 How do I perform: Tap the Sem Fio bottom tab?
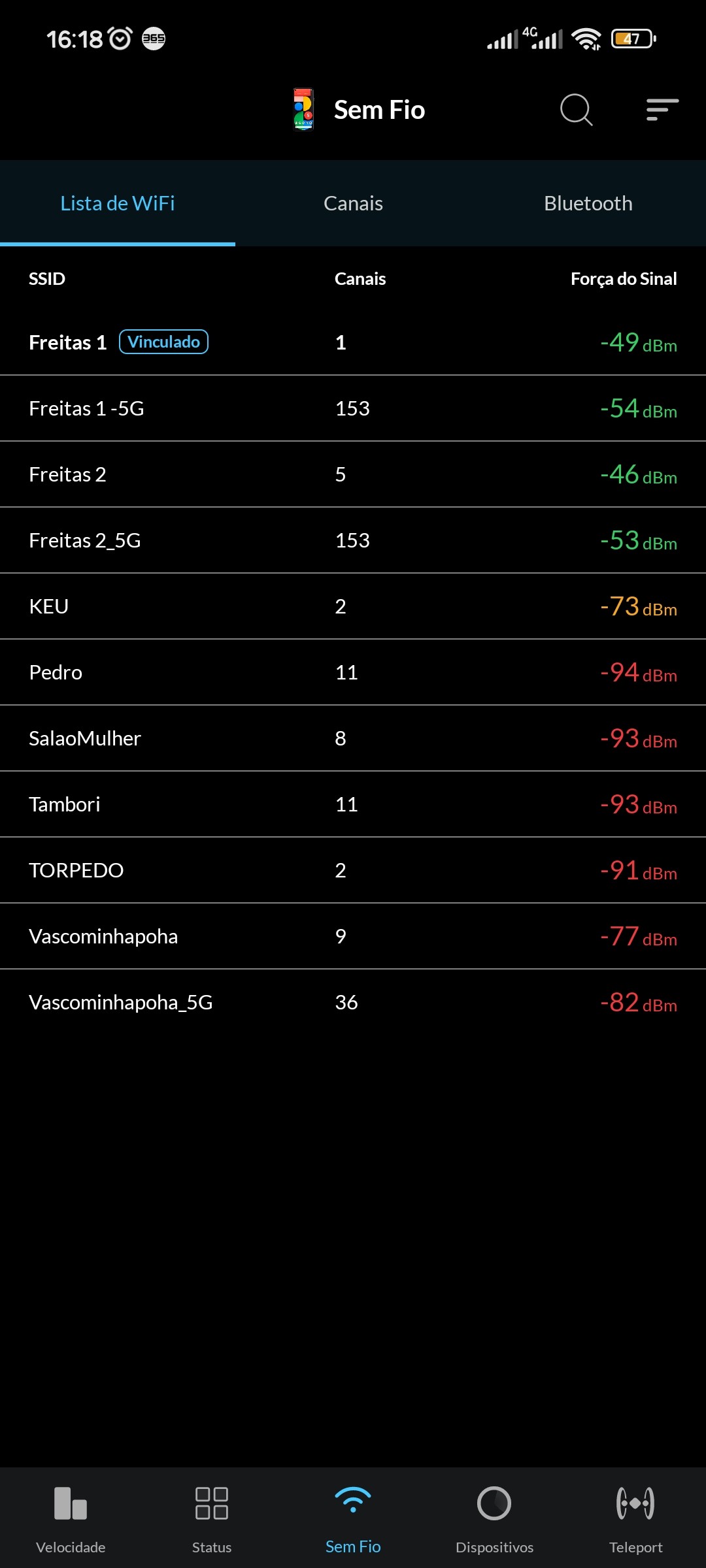tap(353, 1517)
